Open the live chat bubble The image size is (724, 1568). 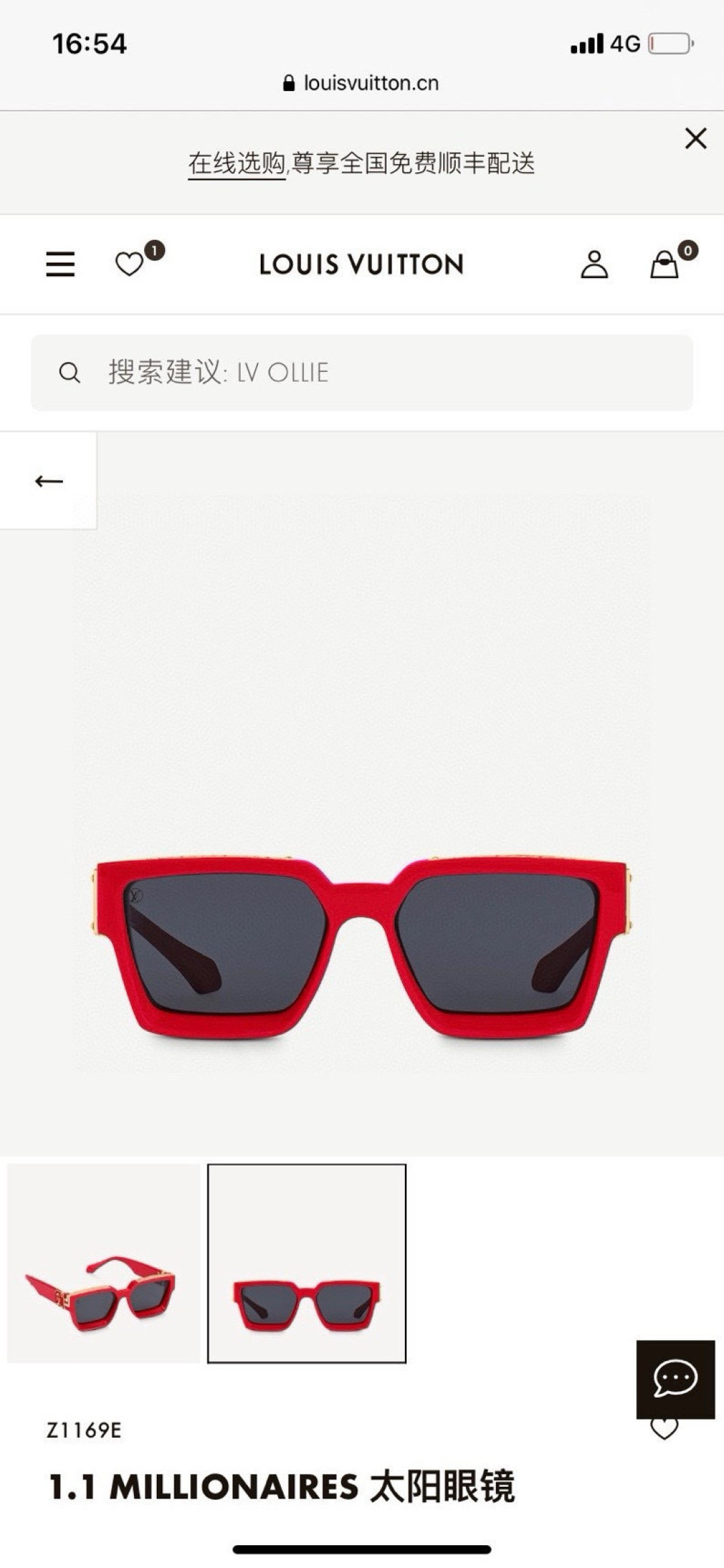pos(675,1378)
